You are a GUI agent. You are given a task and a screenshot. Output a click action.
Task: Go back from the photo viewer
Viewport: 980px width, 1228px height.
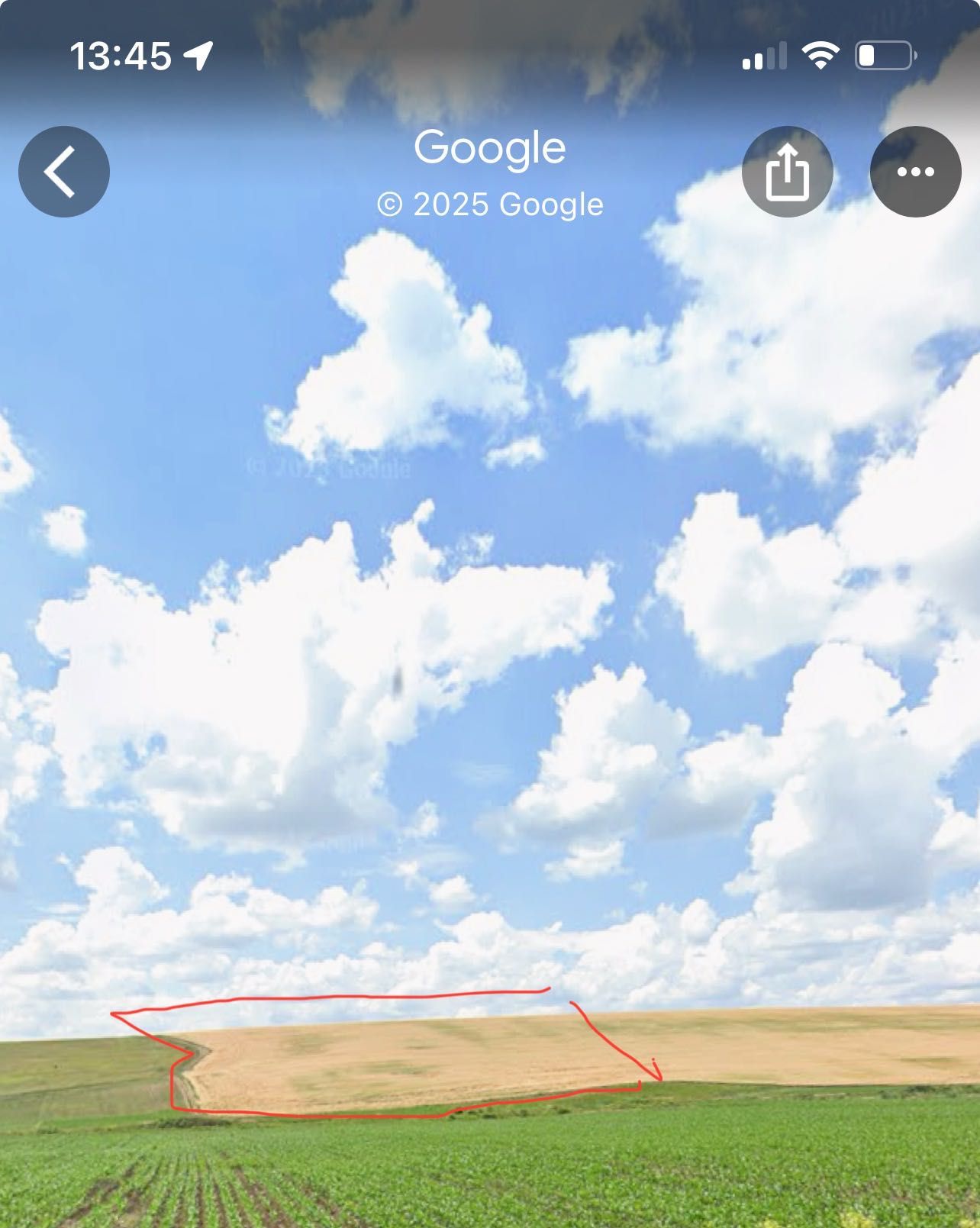click(64, 172)
